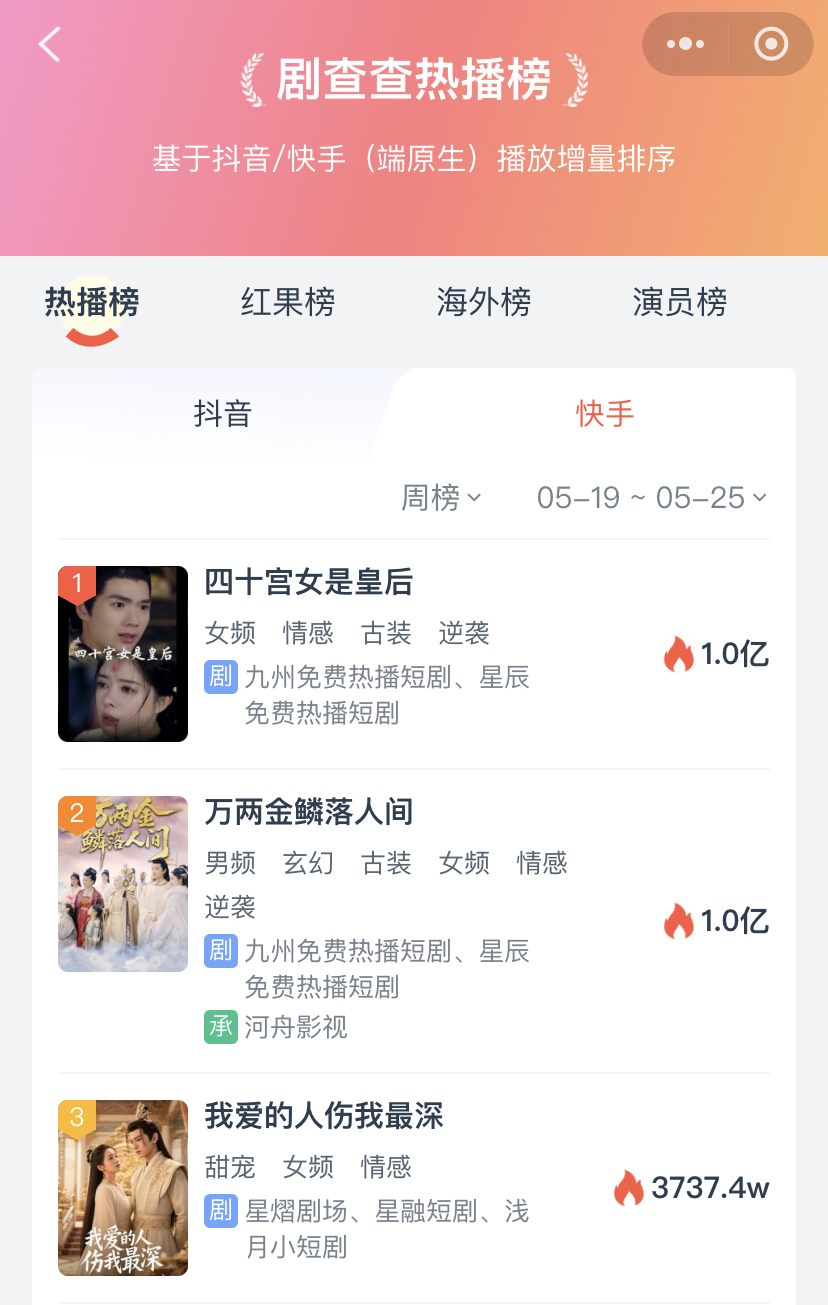828x1305 pixels.
Task: Select the 演员榜 actor ranking tab
Action: pyautogui.click(x=679, y=302)
